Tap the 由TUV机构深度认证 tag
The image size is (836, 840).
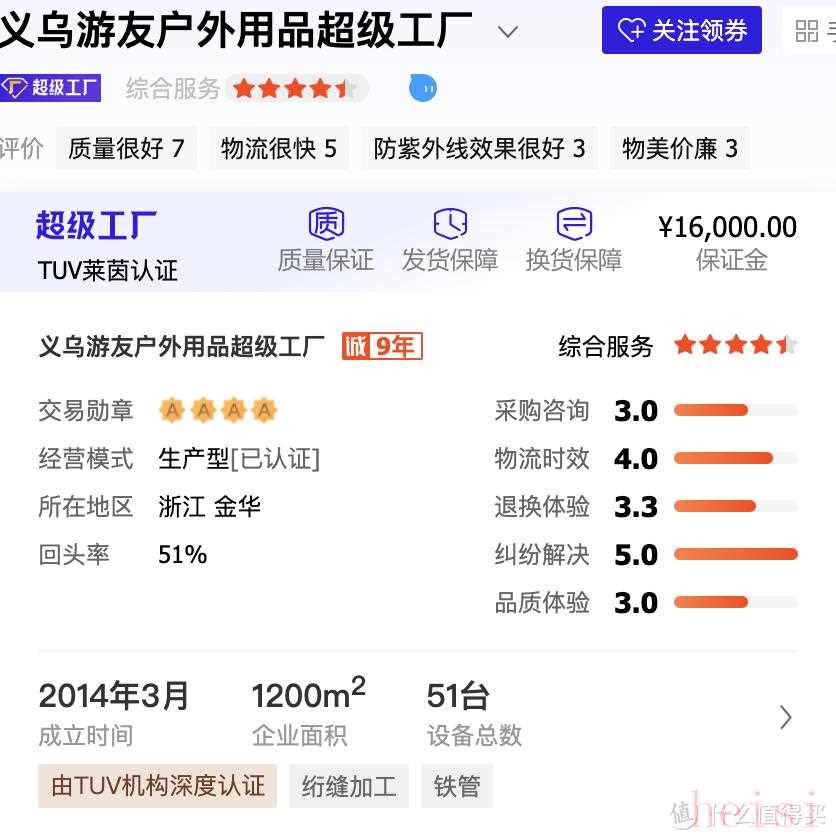coord(157,786)
